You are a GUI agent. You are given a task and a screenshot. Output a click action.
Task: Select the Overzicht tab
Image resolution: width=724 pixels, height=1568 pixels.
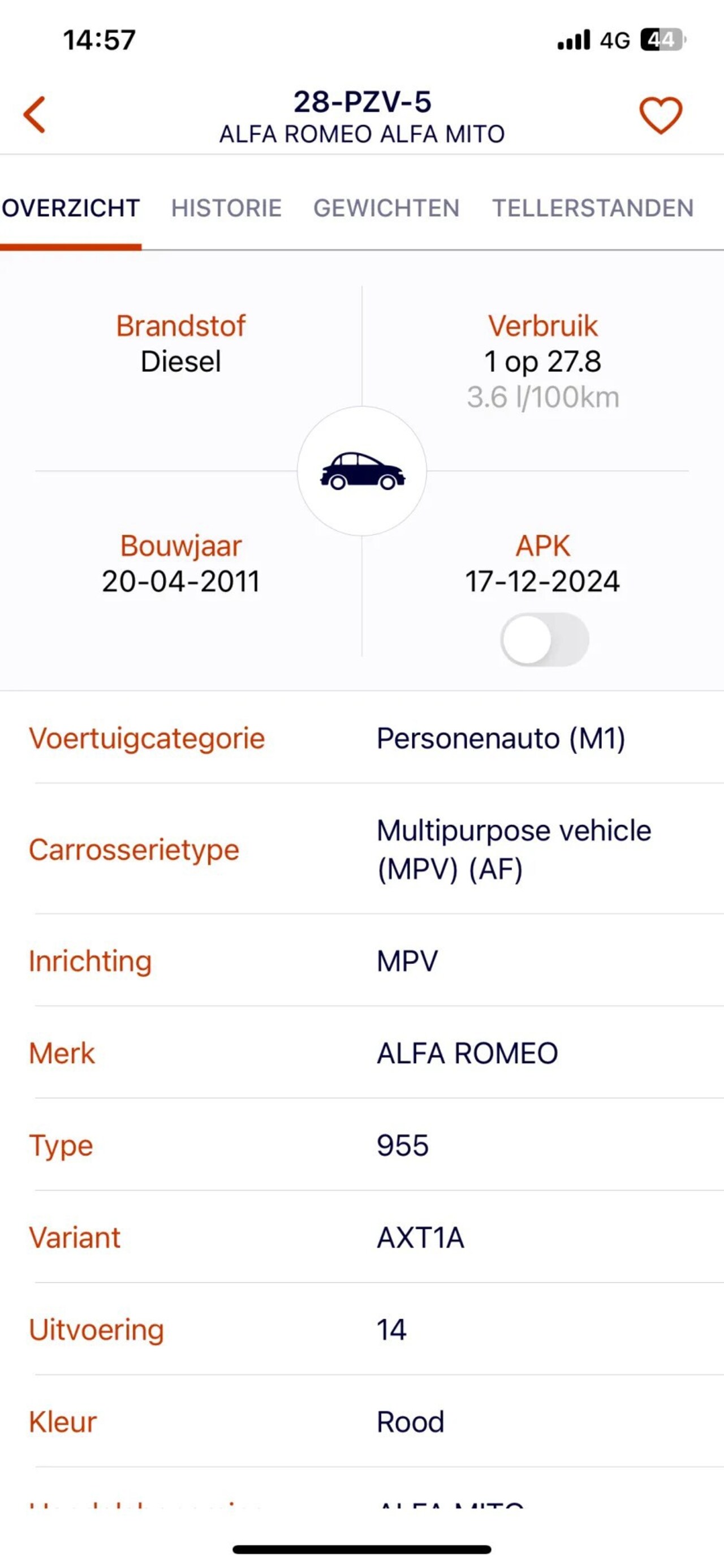click(x=71, y=208)
